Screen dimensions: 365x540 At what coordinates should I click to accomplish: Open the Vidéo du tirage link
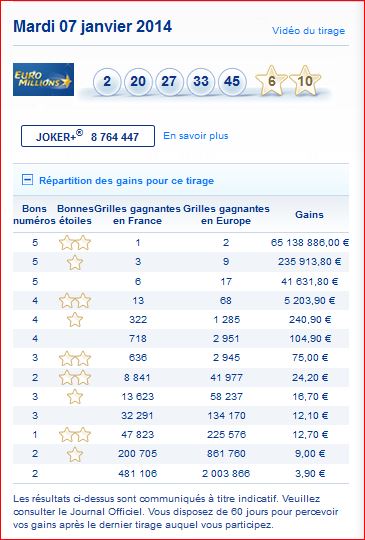point(308,31)
